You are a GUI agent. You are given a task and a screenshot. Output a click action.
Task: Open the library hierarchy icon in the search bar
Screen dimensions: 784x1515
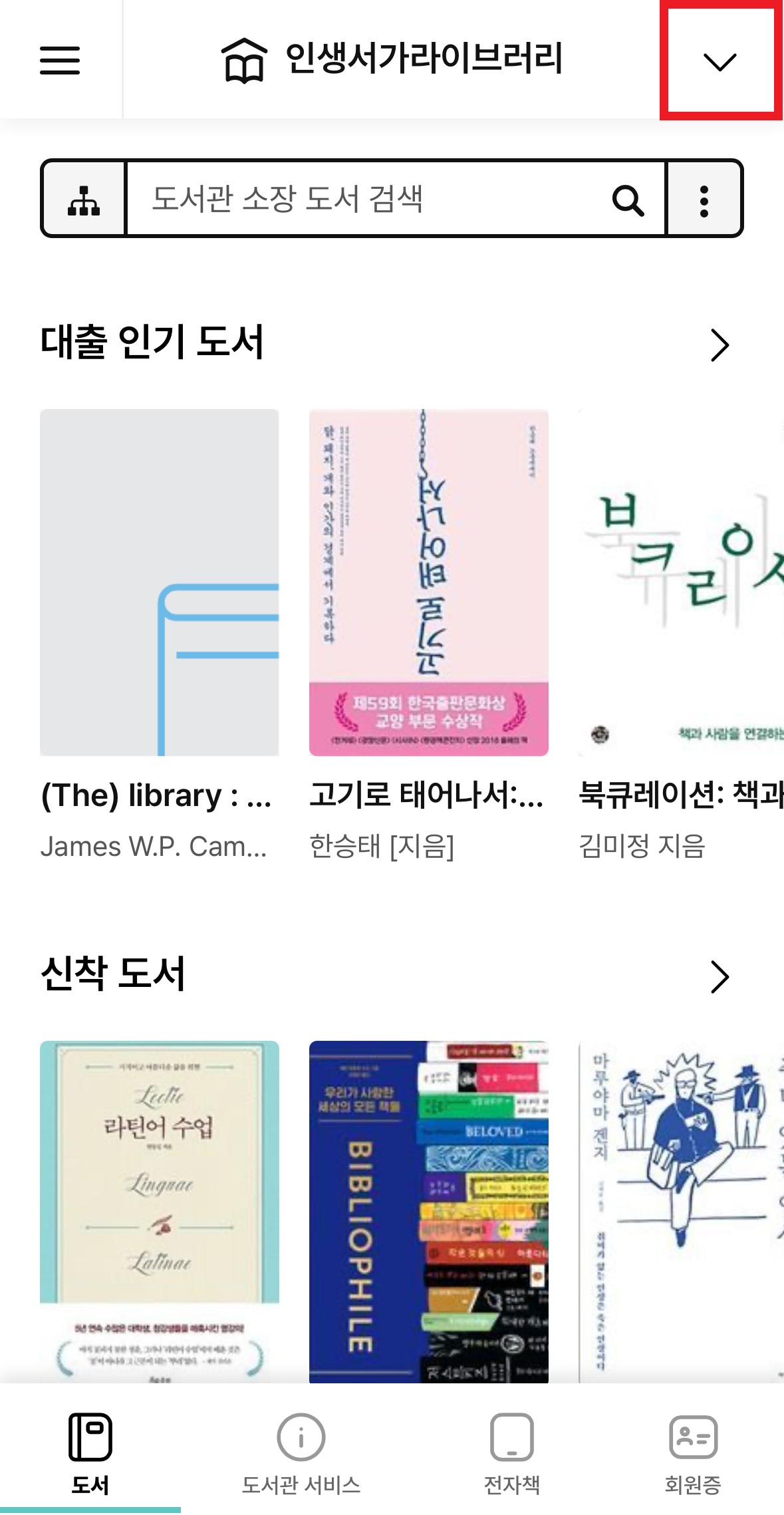click(x=84, y=199)
